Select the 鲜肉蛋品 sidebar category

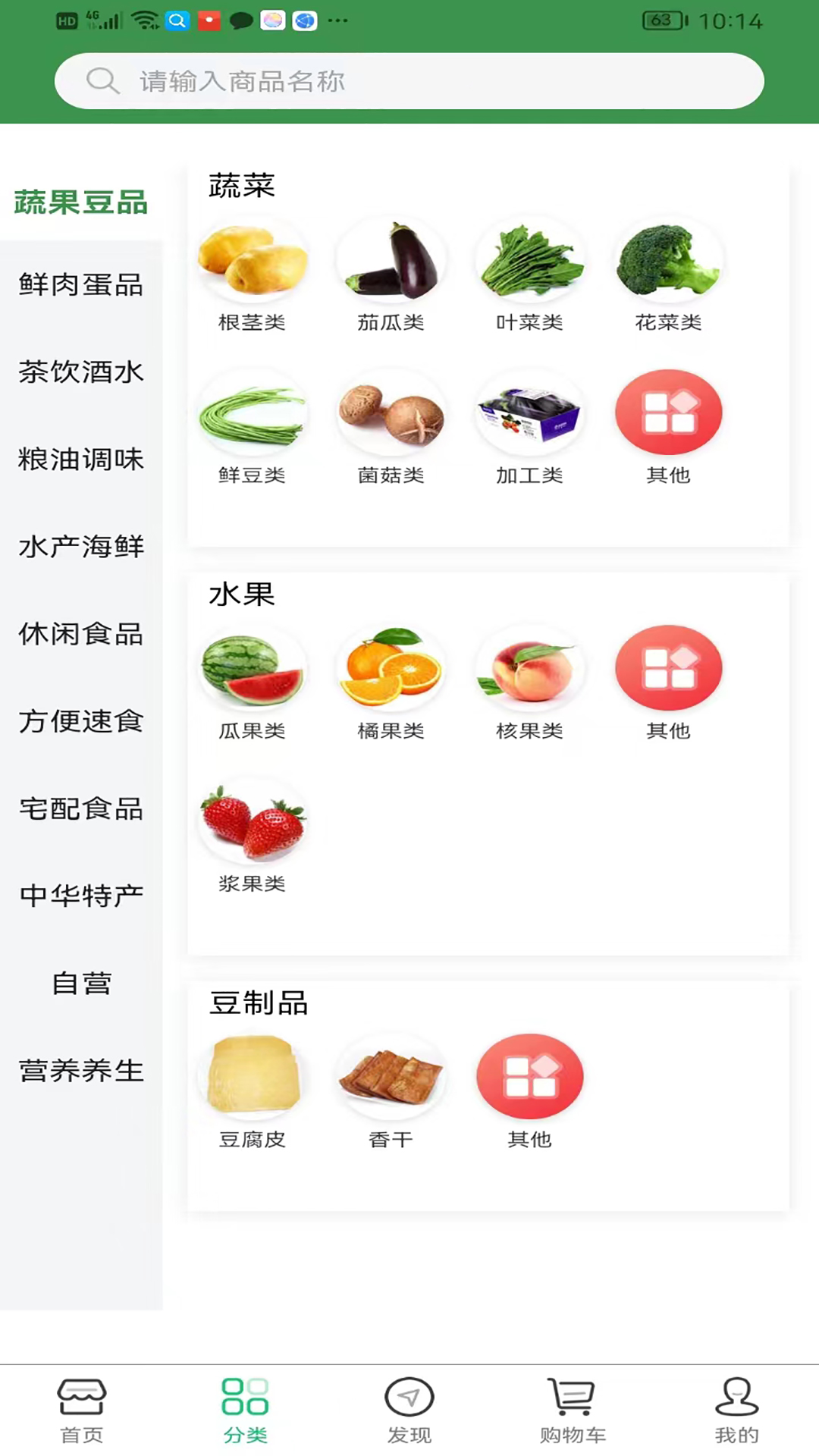click(x=80, y=286)
